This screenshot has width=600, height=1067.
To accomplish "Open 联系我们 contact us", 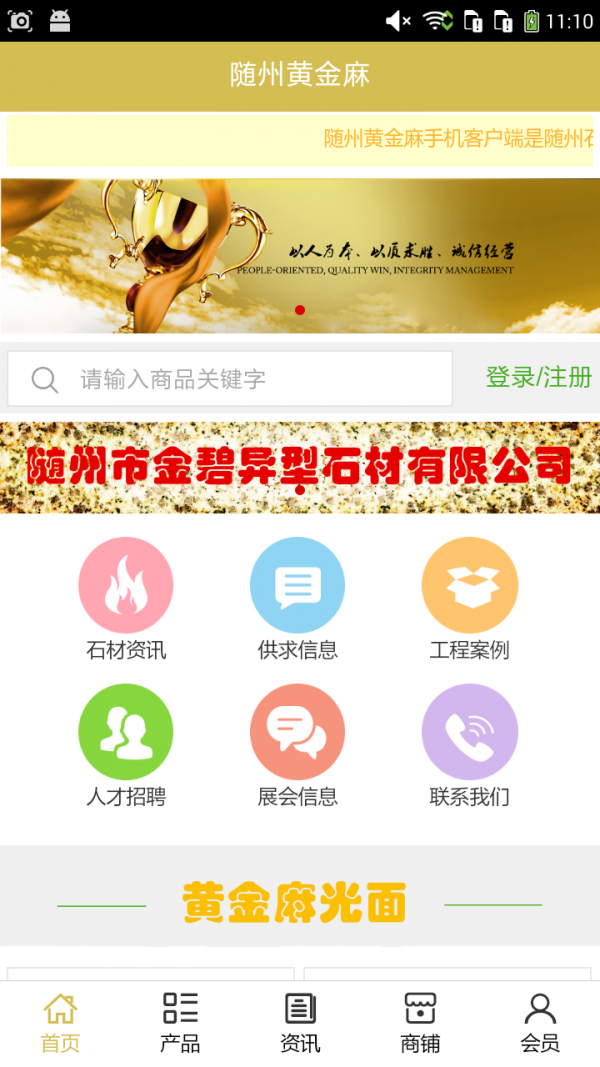I will click(x=469, y=746).
